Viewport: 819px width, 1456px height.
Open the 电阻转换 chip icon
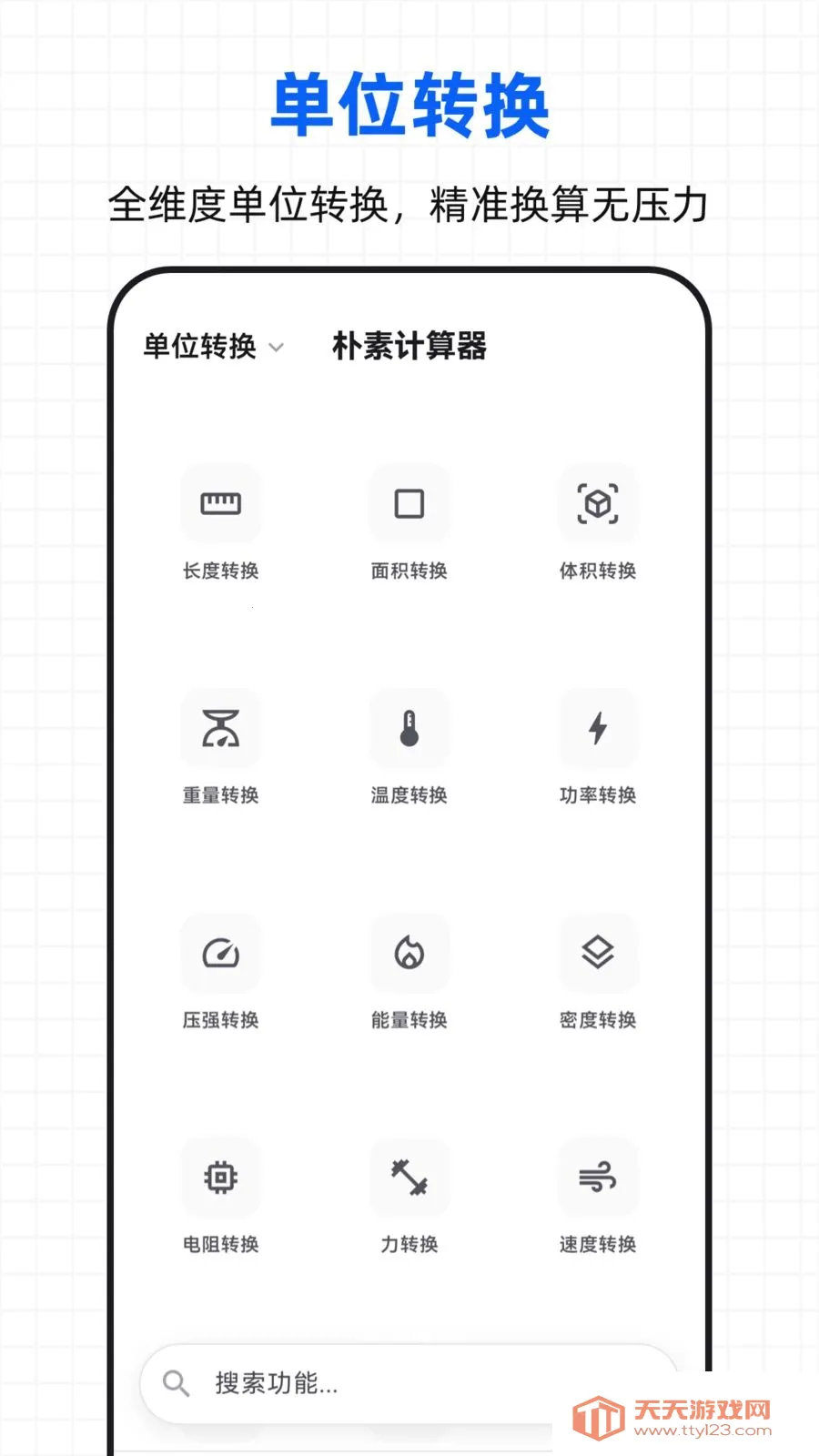tap(220, 1177)
